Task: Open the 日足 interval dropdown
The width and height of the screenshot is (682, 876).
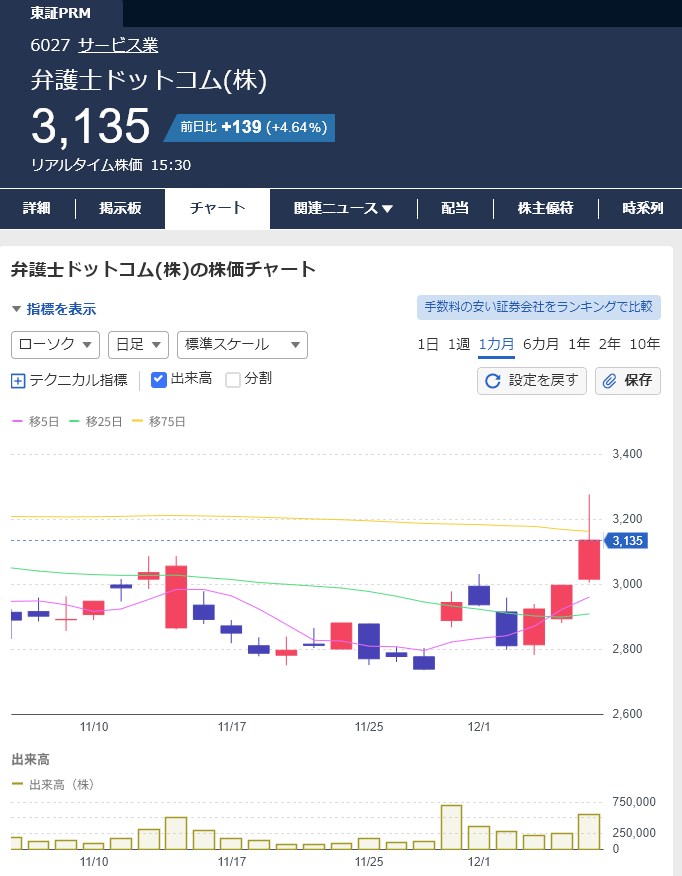Action: tap(138, 345)
